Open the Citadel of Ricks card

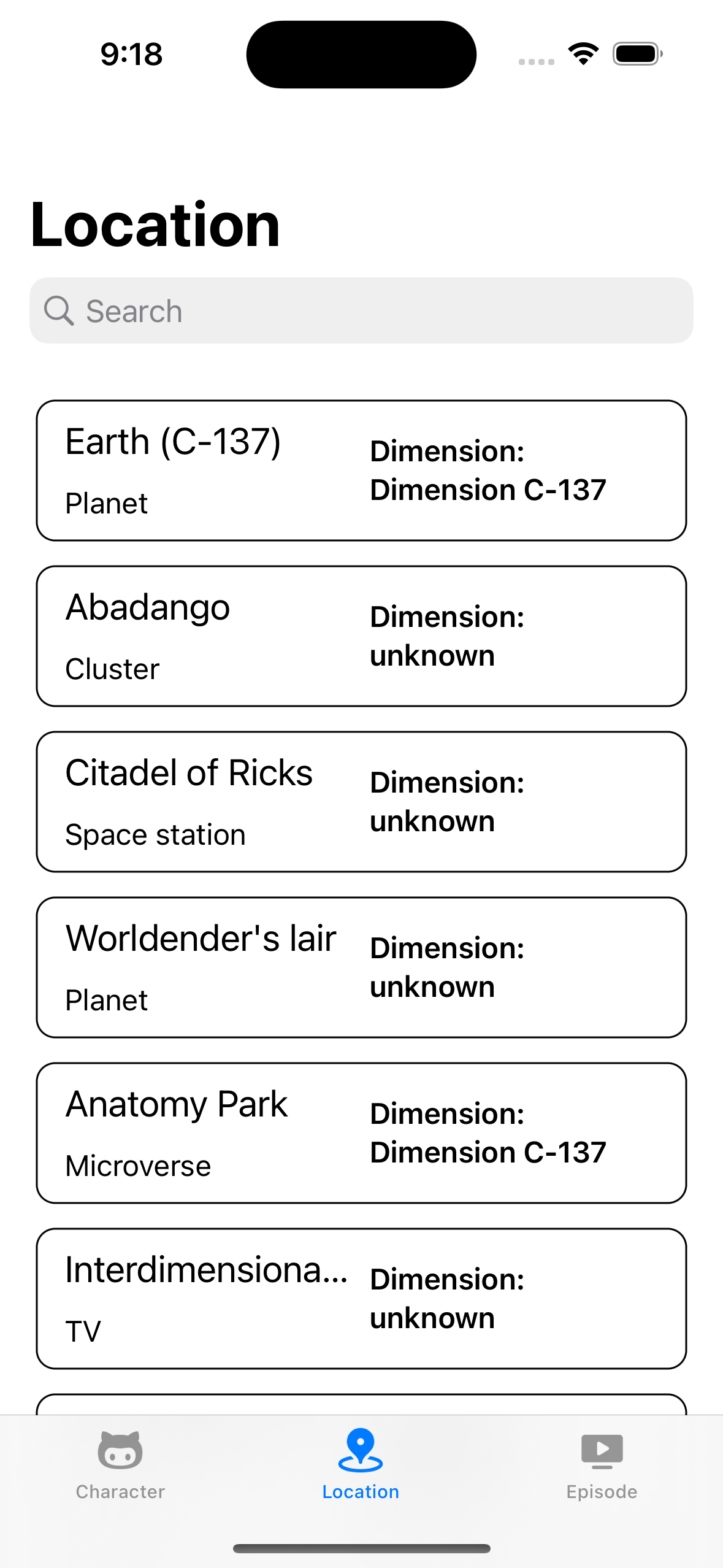361,801
